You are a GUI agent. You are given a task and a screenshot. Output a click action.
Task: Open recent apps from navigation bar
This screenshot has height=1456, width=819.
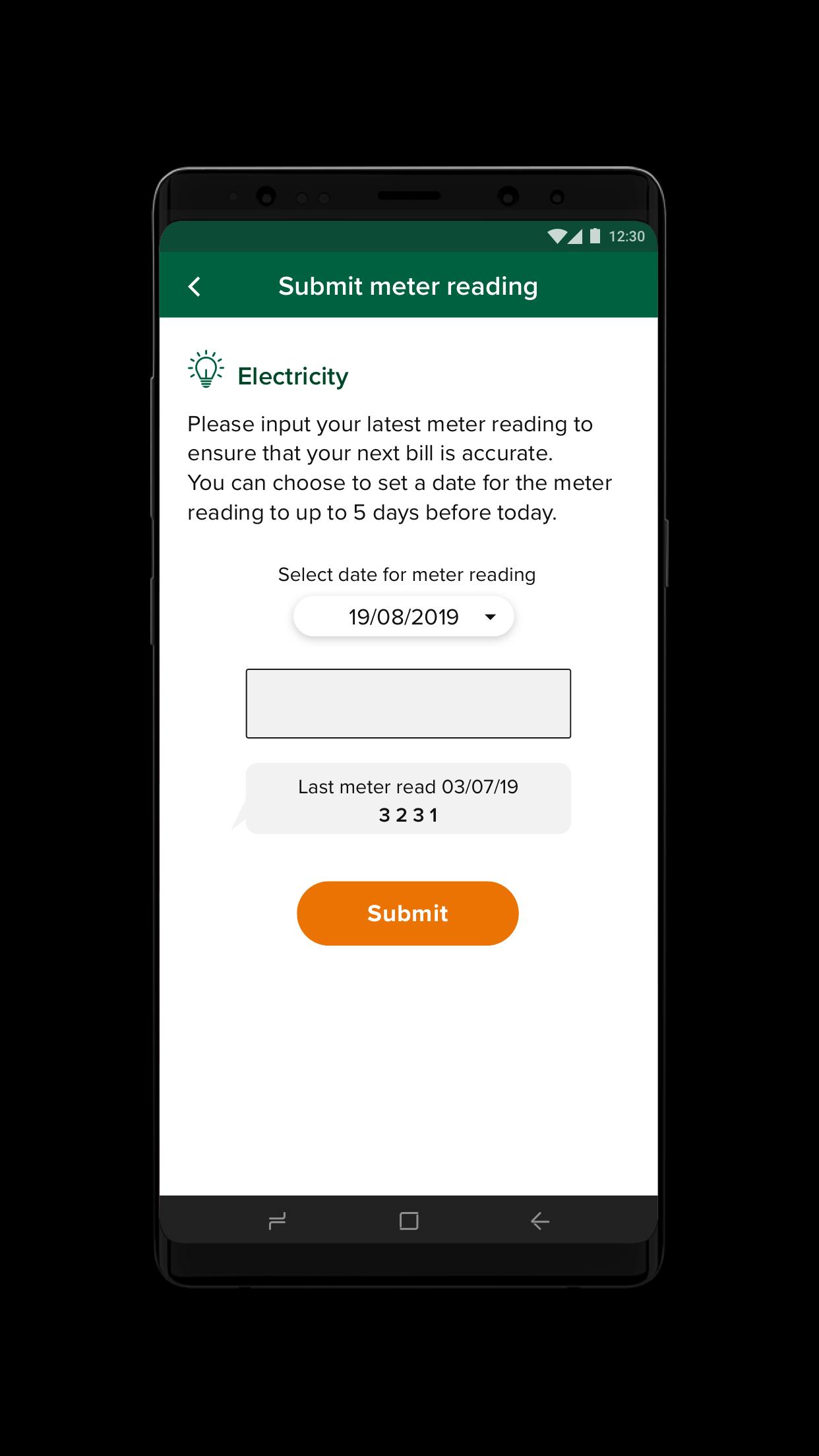(277, 1221)
